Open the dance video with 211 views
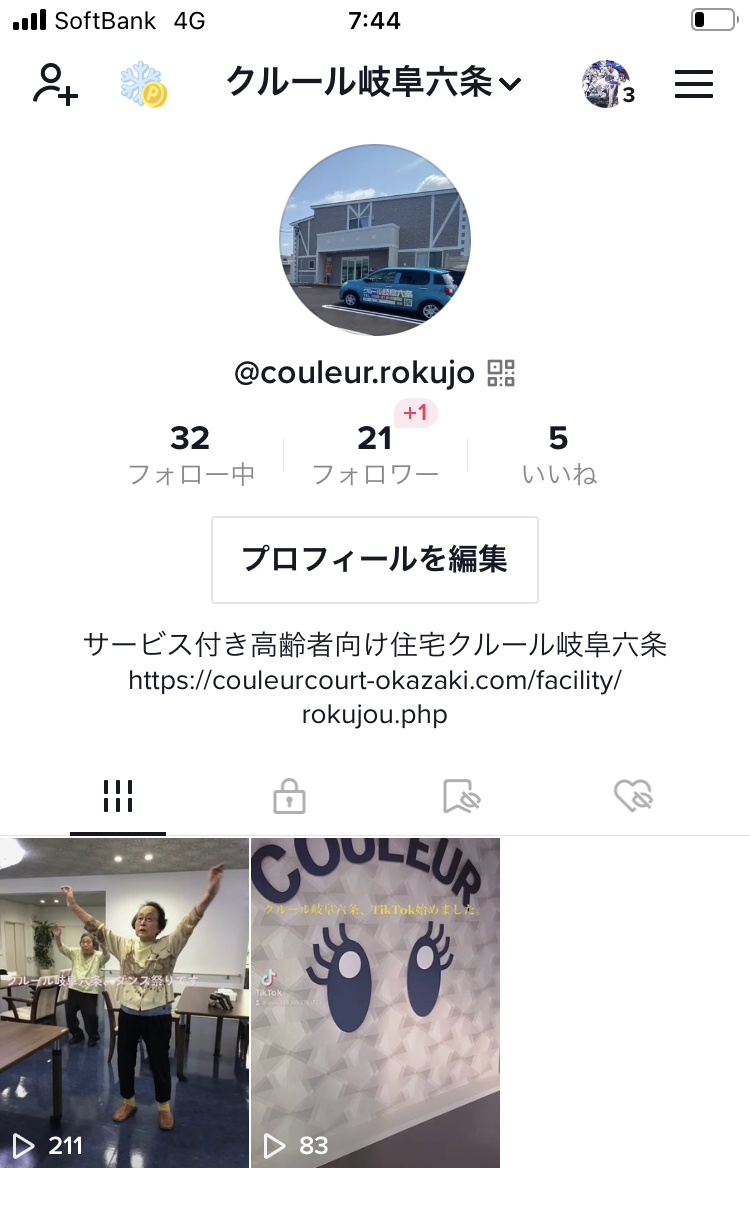The height and width of the screenshot is (1209, 750). (124, 1003)
